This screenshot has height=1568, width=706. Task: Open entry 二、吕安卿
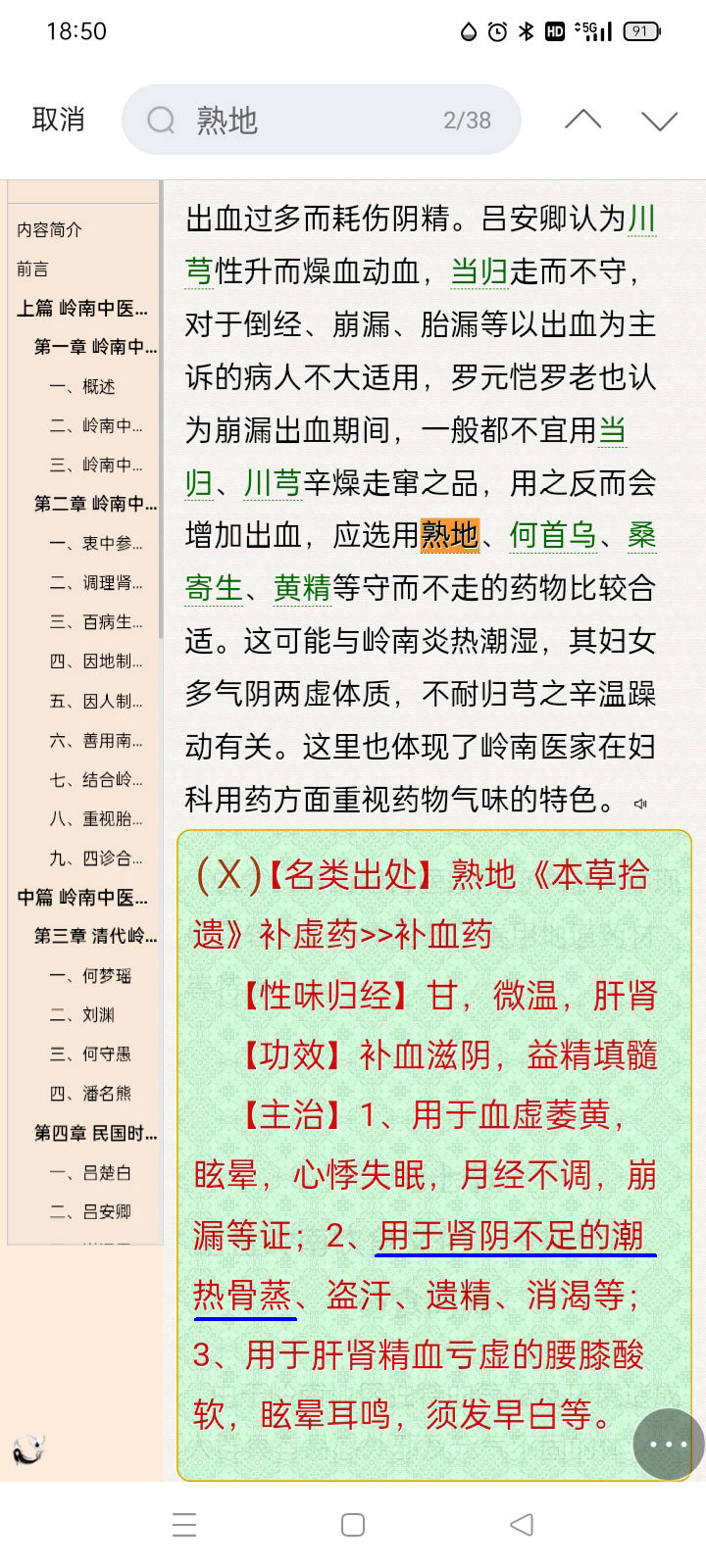(x=91, y=1211)
